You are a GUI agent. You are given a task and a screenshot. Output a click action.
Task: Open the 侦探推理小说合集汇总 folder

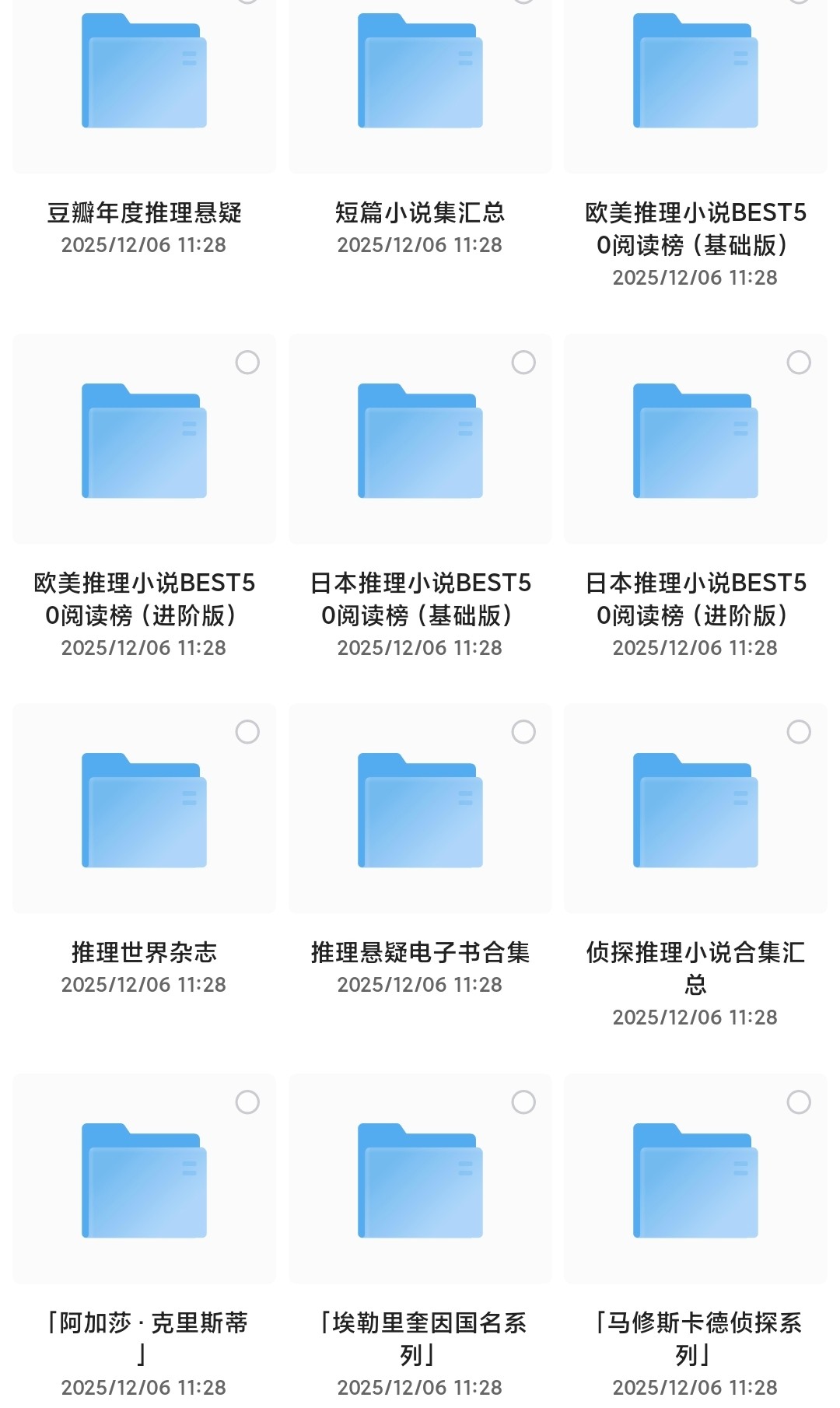click(695, 811)
